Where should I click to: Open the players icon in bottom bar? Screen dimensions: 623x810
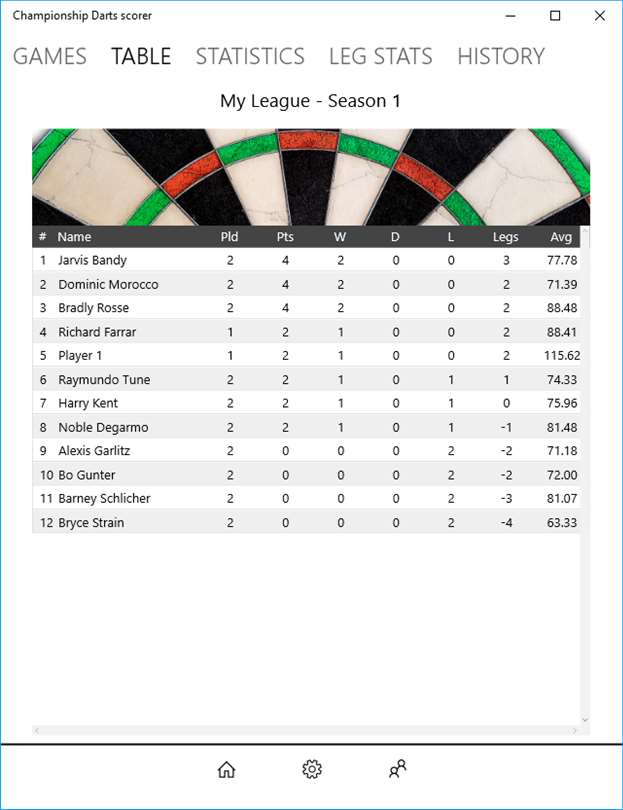(x=398, y=769)
